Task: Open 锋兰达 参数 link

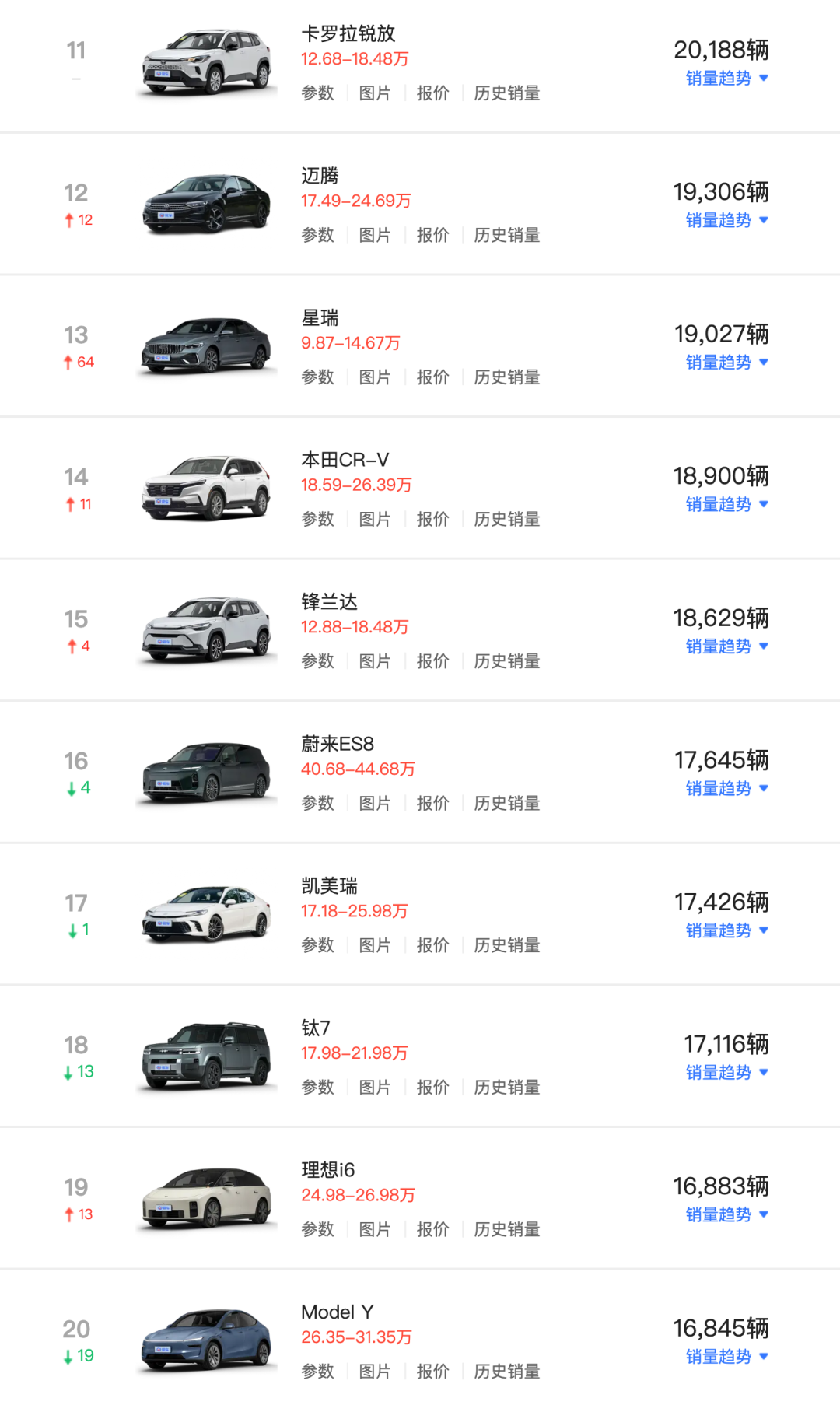Action: (317, 661)
